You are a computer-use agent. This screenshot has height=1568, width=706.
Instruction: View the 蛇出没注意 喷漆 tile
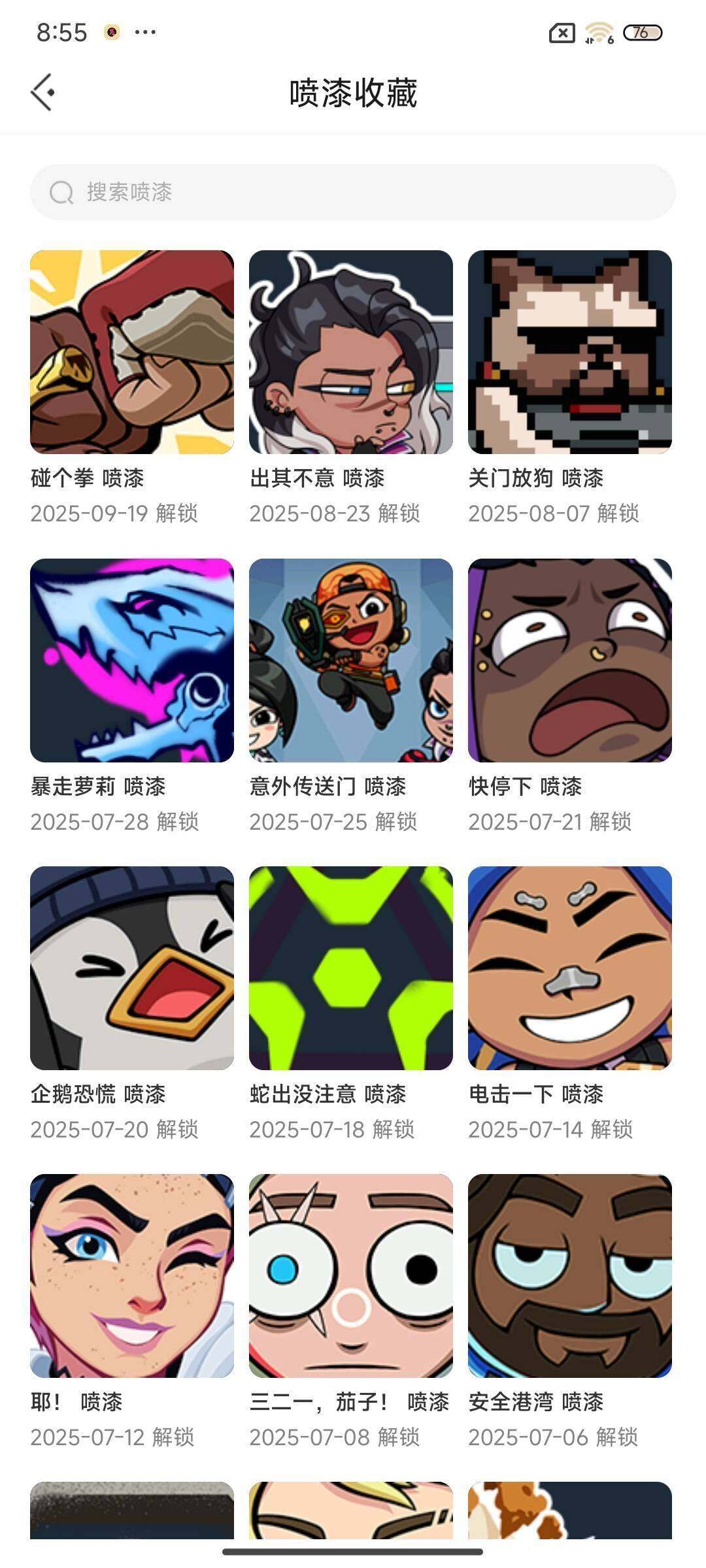click(x=351, y=968)
